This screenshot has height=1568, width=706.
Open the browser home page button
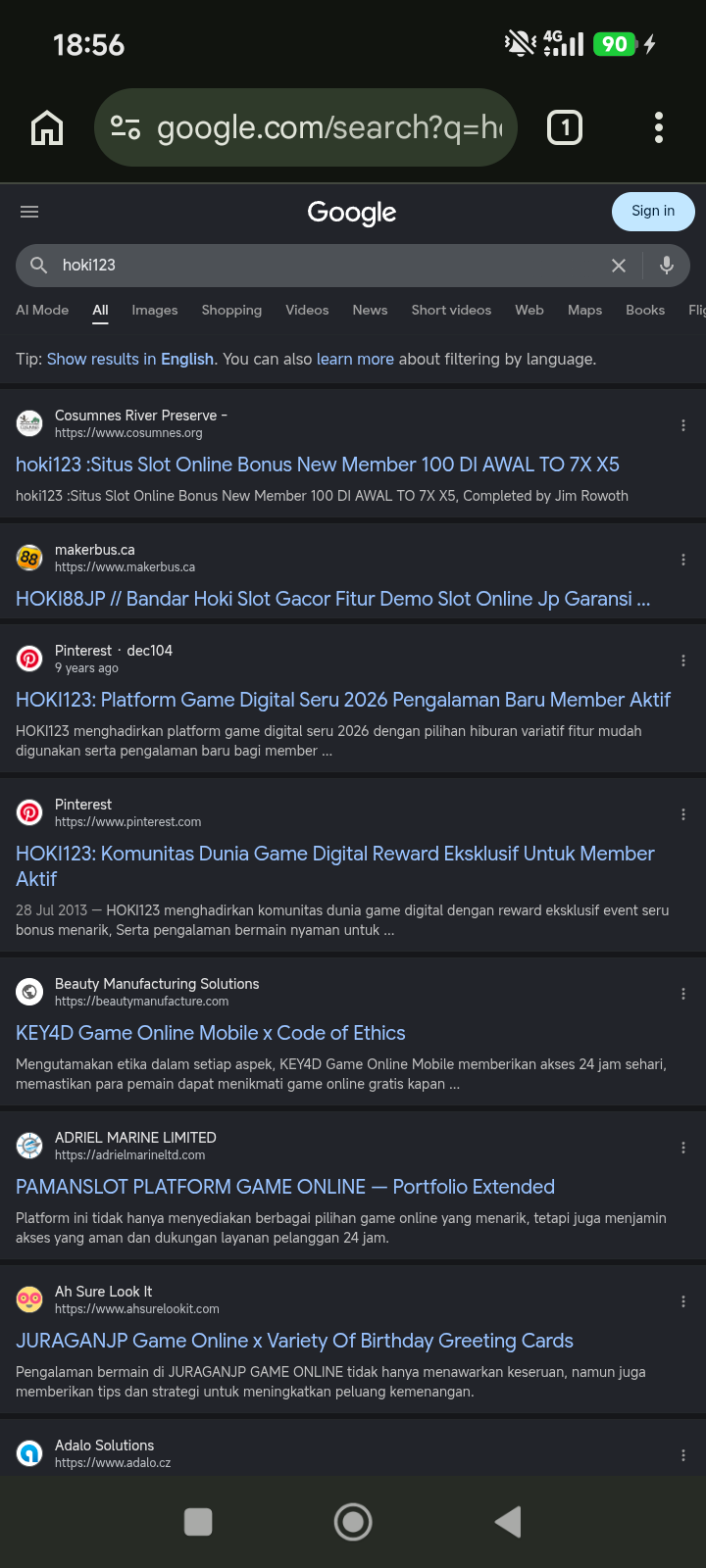pyautogui.click(x=47, y=127)
